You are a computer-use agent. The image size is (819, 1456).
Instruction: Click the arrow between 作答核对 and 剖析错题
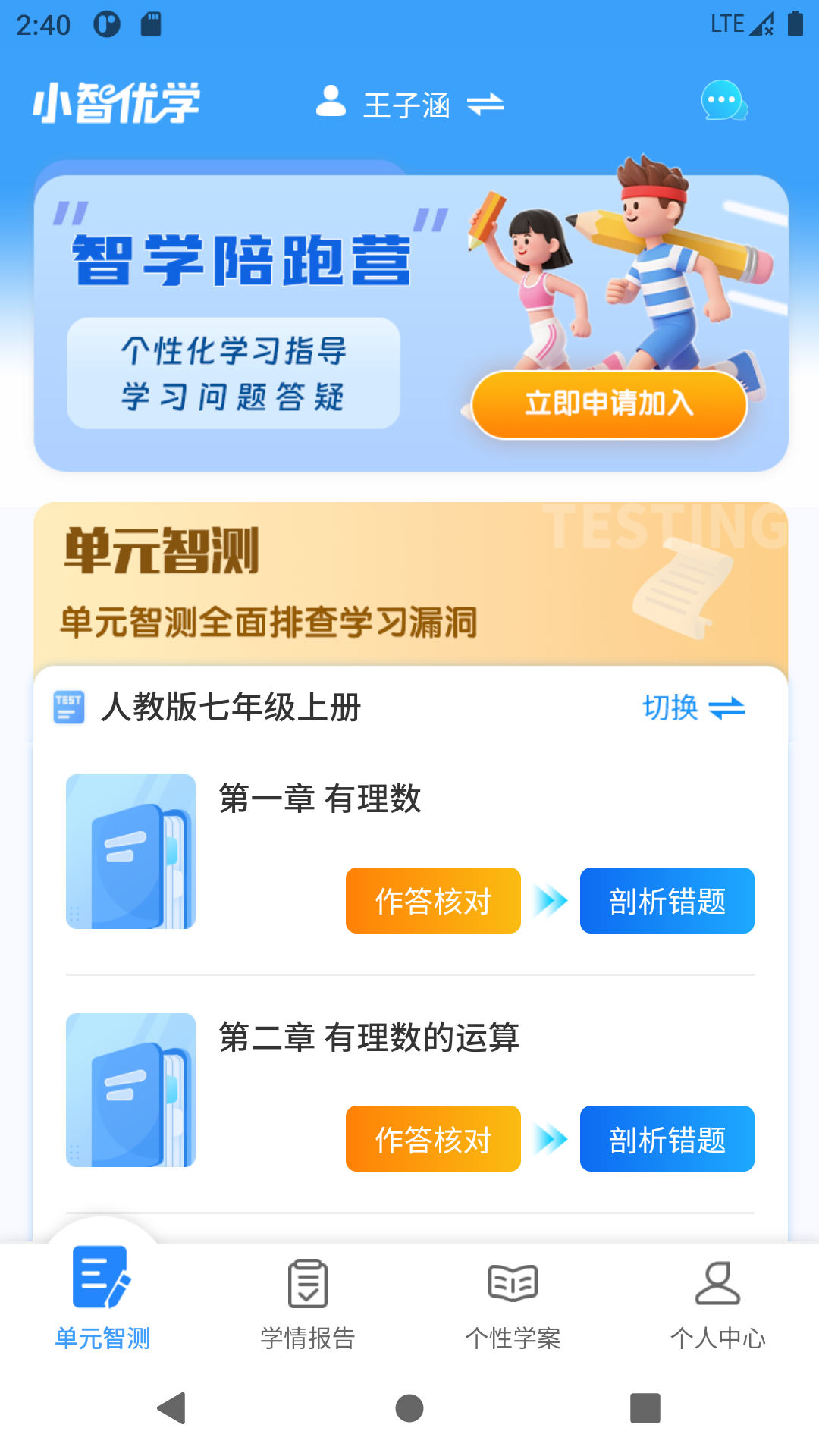point(551,901)
